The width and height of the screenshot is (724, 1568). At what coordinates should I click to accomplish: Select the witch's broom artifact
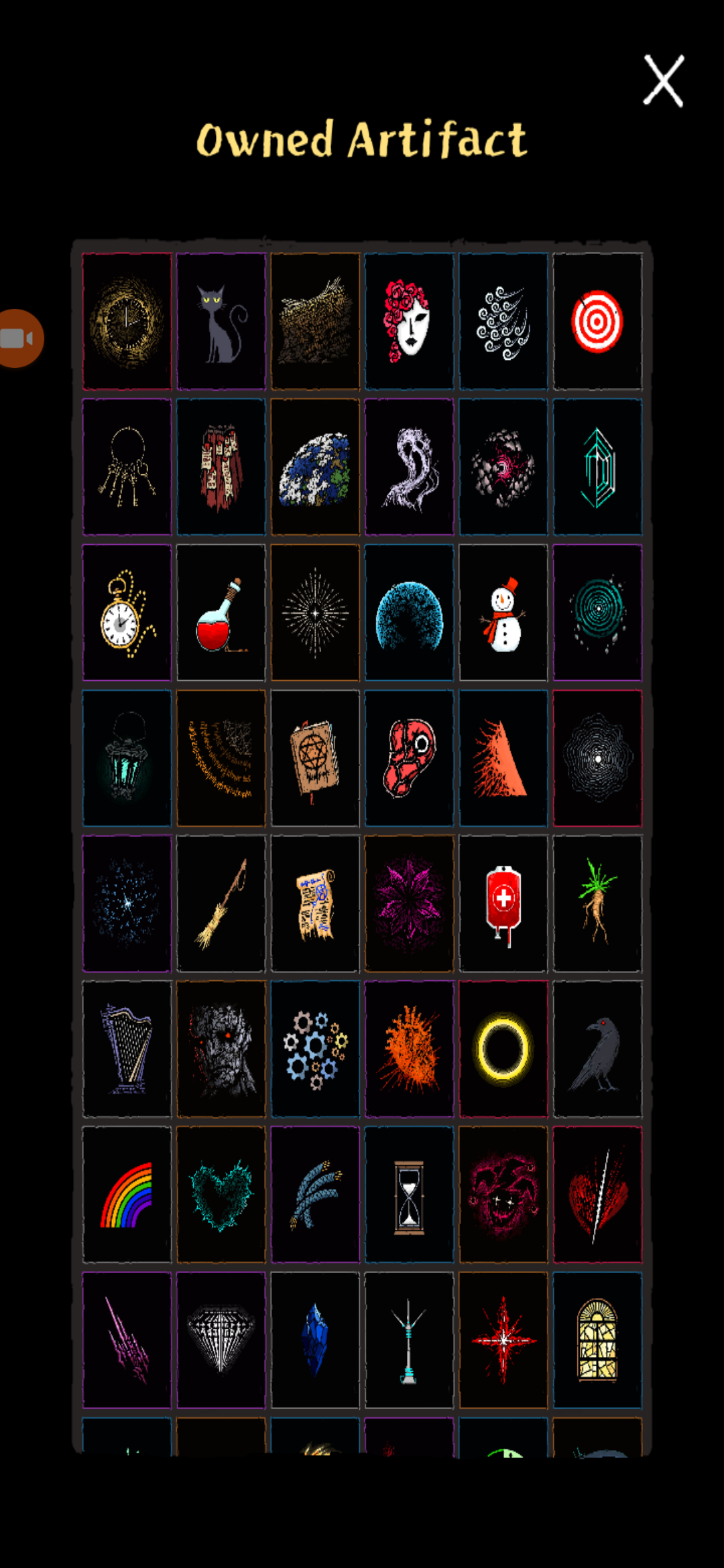[x=221, y=903]
